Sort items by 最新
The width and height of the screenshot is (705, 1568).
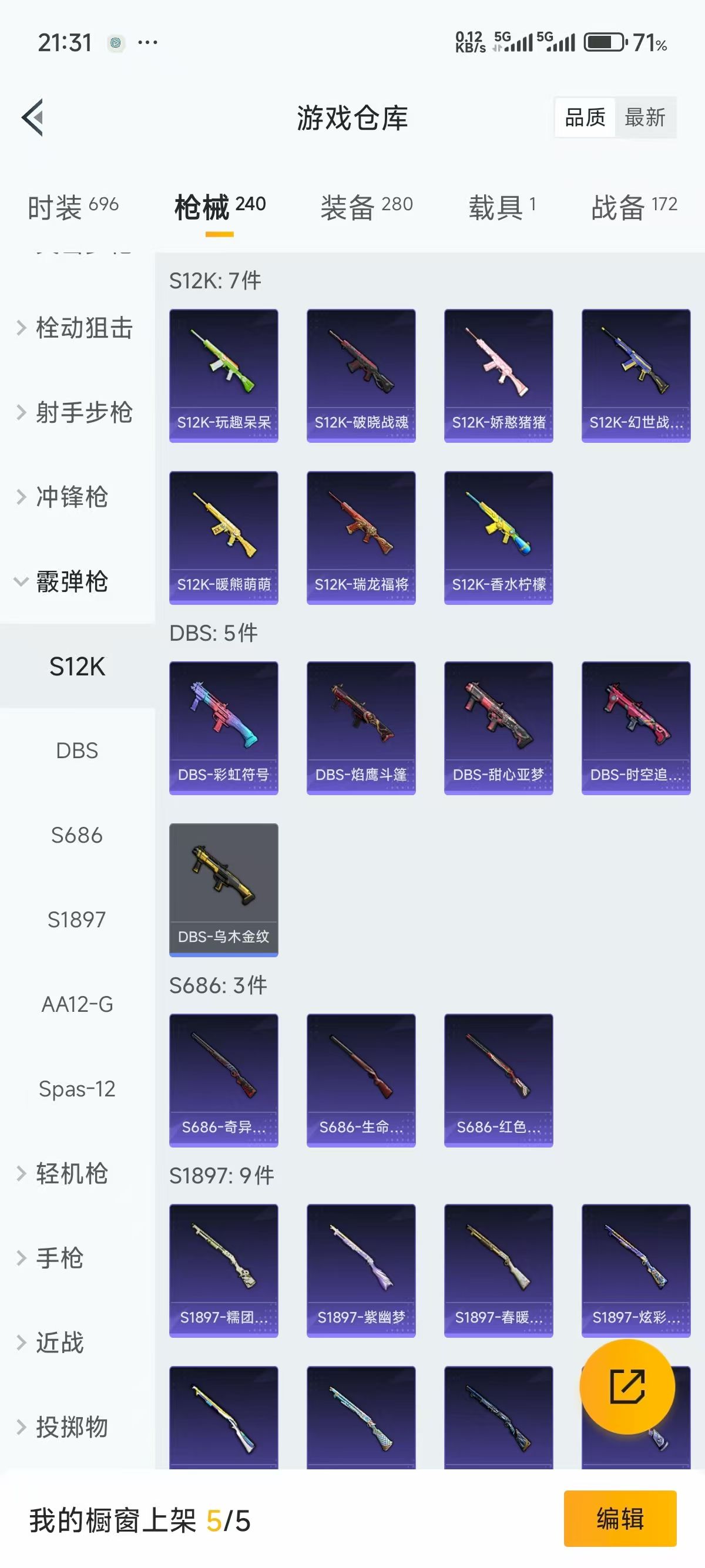(644, 117)
